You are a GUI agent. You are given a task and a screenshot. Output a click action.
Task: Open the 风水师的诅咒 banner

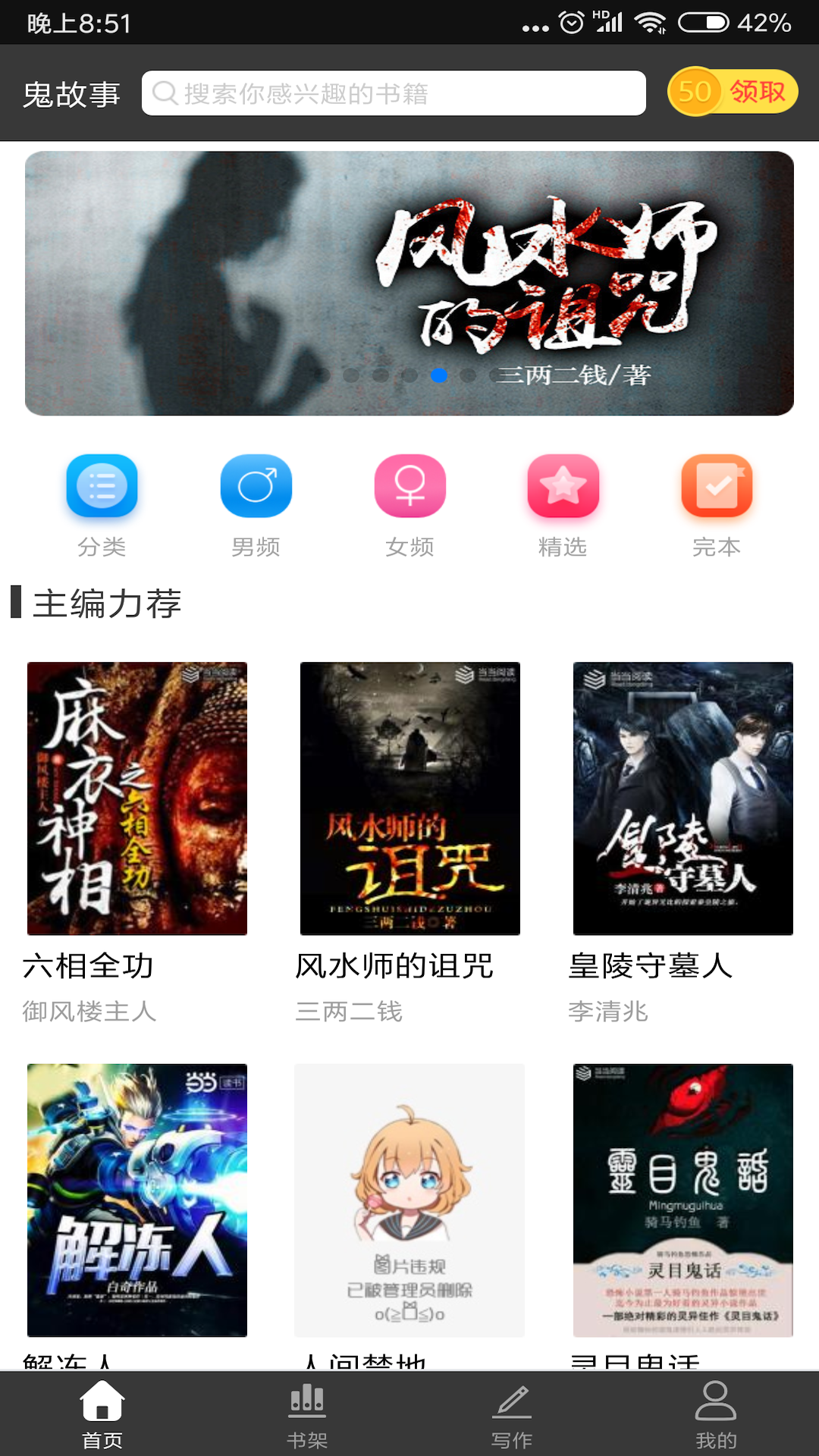pos(409,283)
